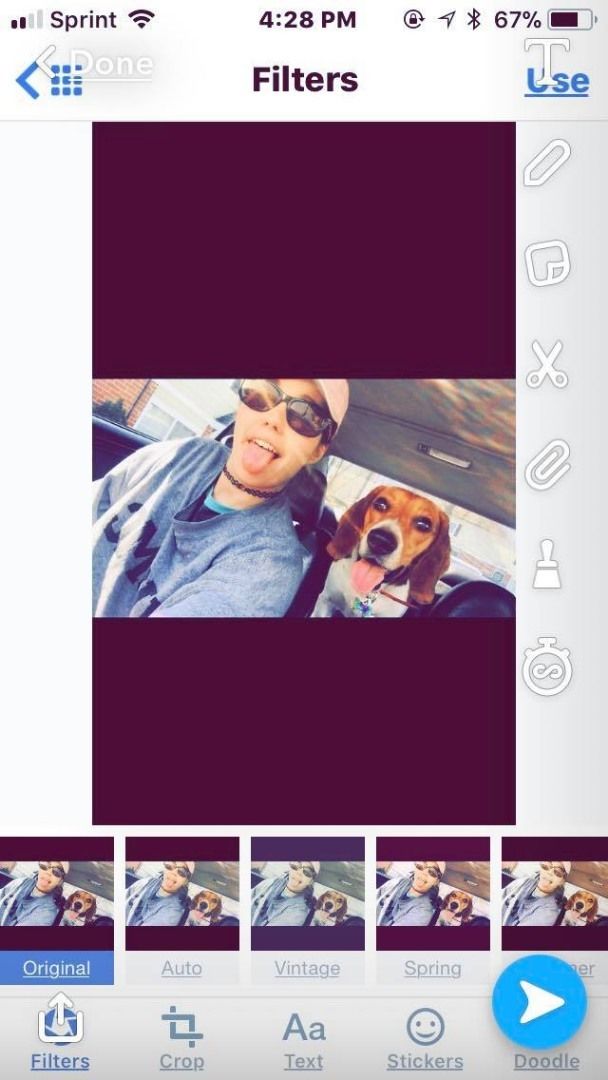Image resolution: width=608 pixels, height=1080 pixels.
Task: Go back using the blue arrow
Action: 28,81
